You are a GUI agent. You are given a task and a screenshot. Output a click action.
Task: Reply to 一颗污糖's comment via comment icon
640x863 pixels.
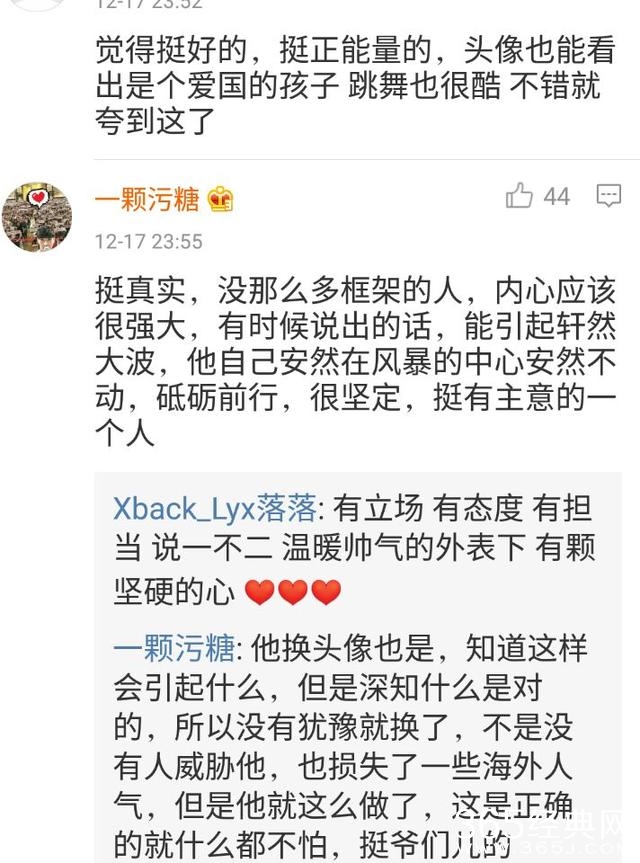[608, 196]
